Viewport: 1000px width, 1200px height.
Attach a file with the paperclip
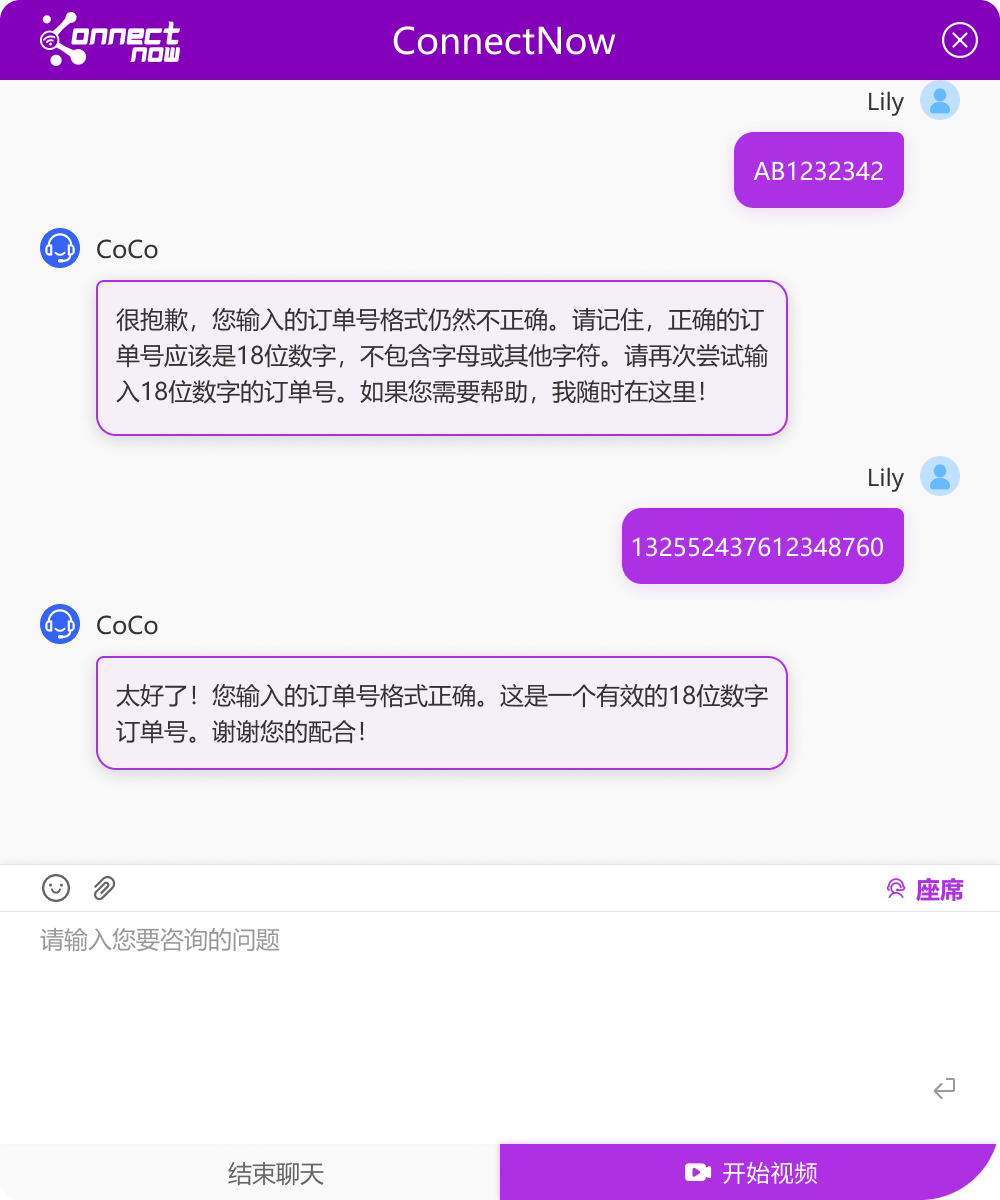pos(104,887)
